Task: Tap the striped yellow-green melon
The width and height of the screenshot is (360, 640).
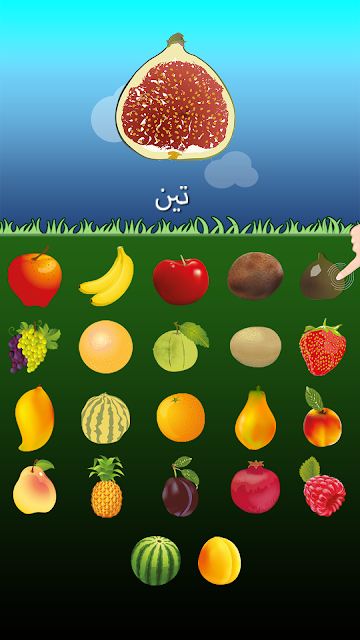Action: click(x=105, y=418)
